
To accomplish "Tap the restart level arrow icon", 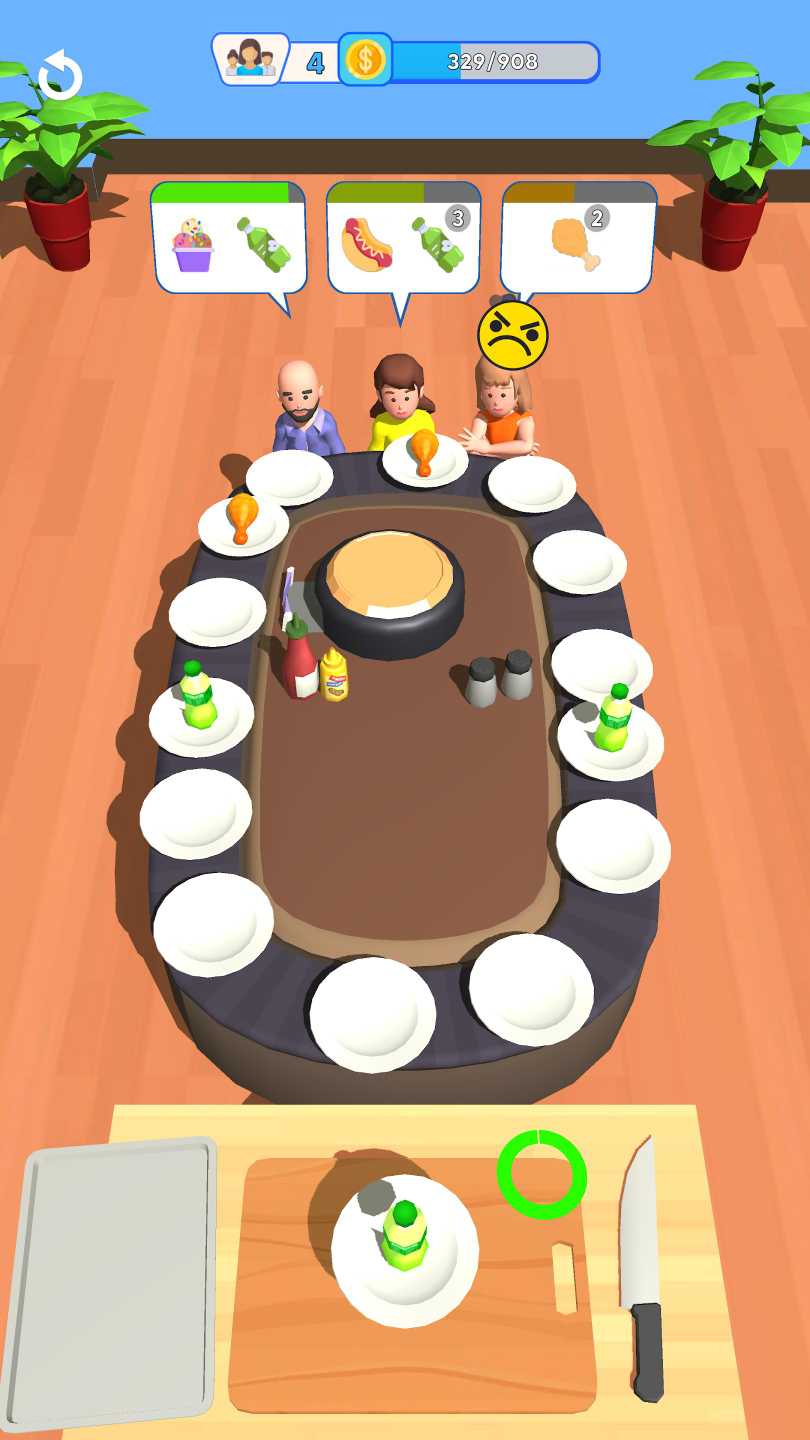I will (59, 75).
